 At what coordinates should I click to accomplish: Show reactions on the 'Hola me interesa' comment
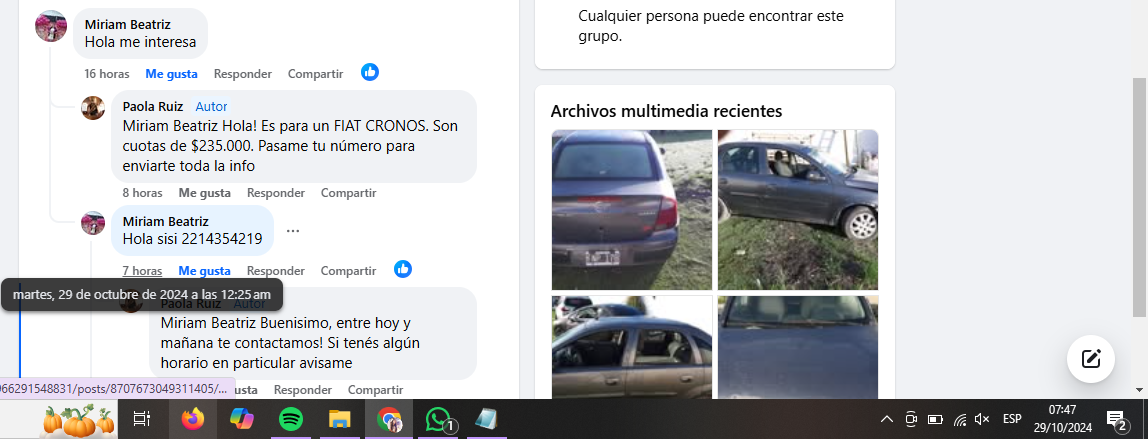pos(370,72)
